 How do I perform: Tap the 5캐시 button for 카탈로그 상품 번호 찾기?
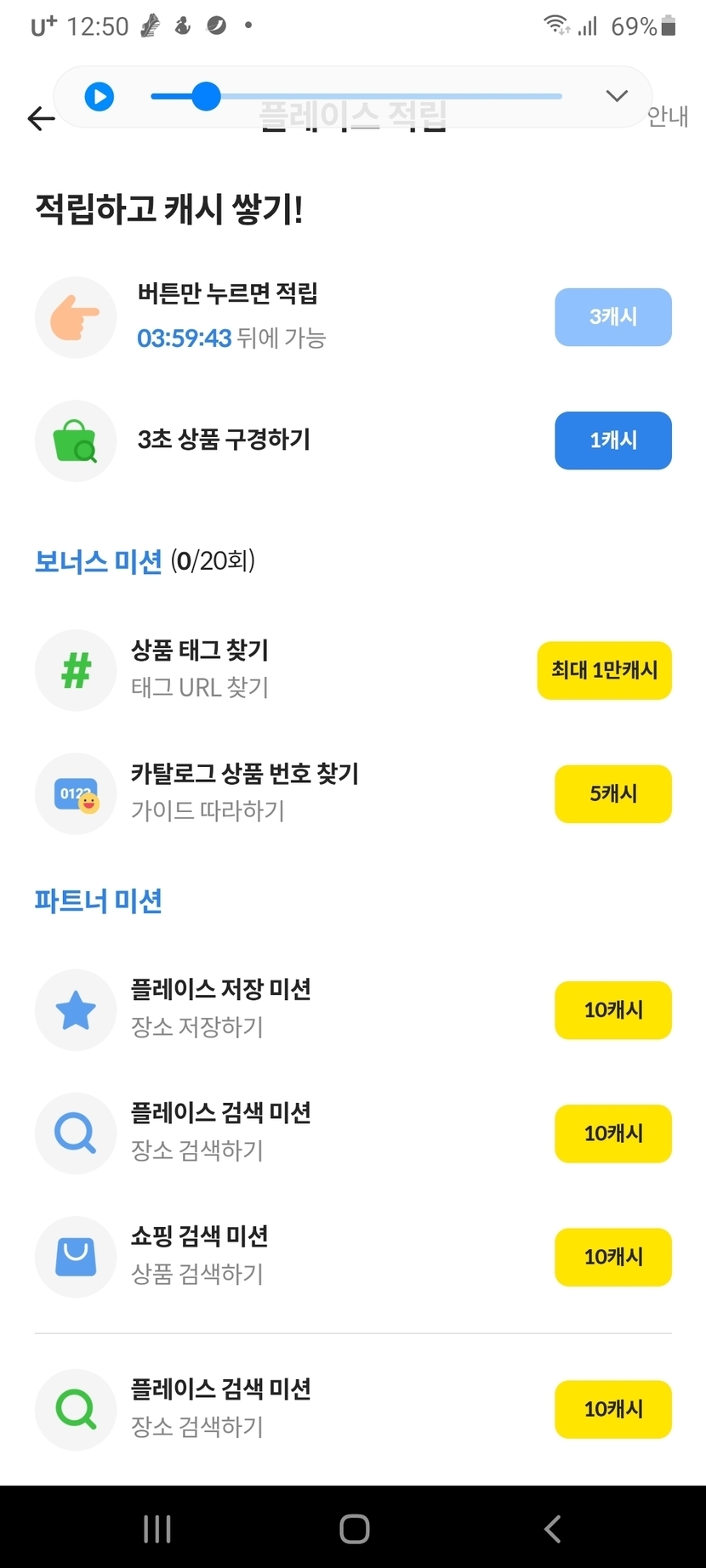(x=612, y=793)
